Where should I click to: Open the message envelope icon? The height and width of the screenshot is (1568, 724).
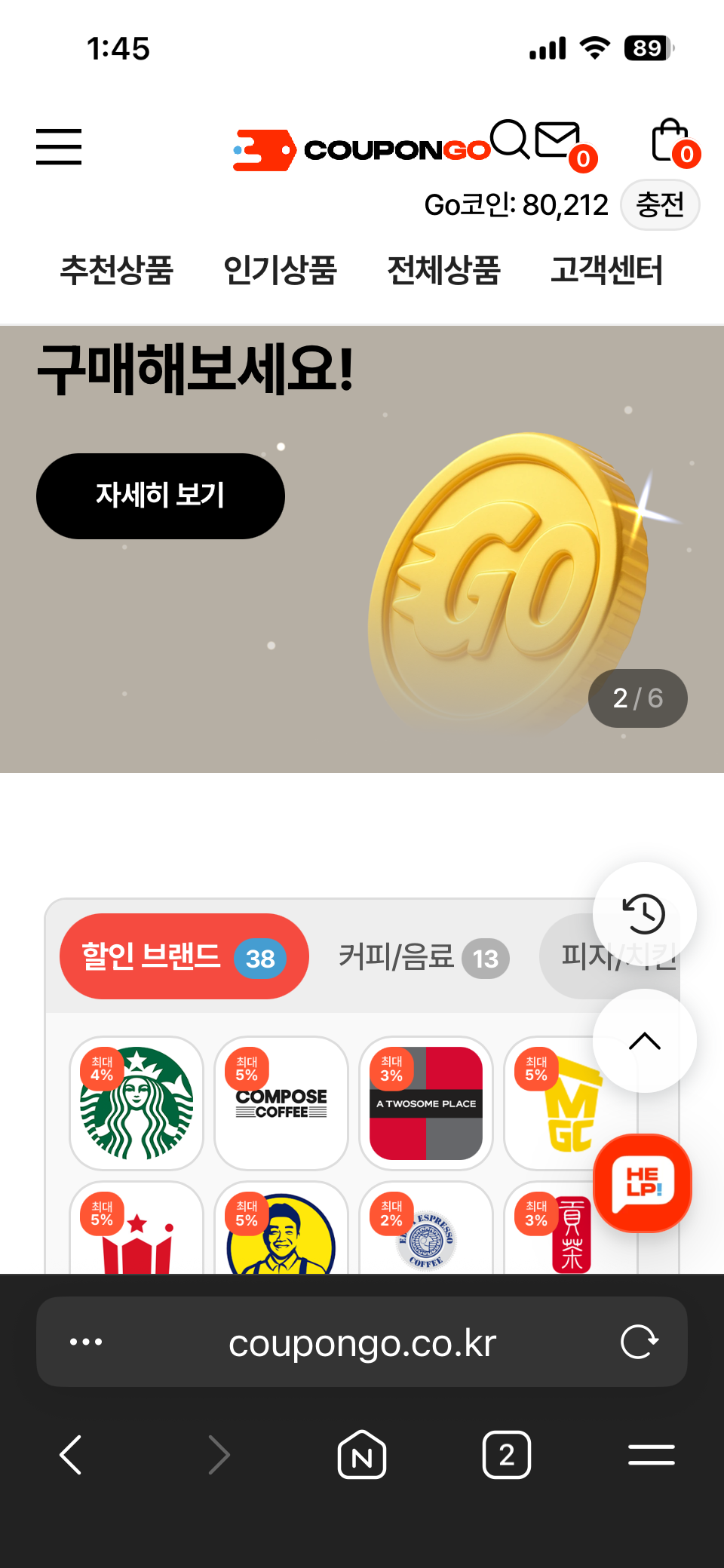click(x=558, y=141)
